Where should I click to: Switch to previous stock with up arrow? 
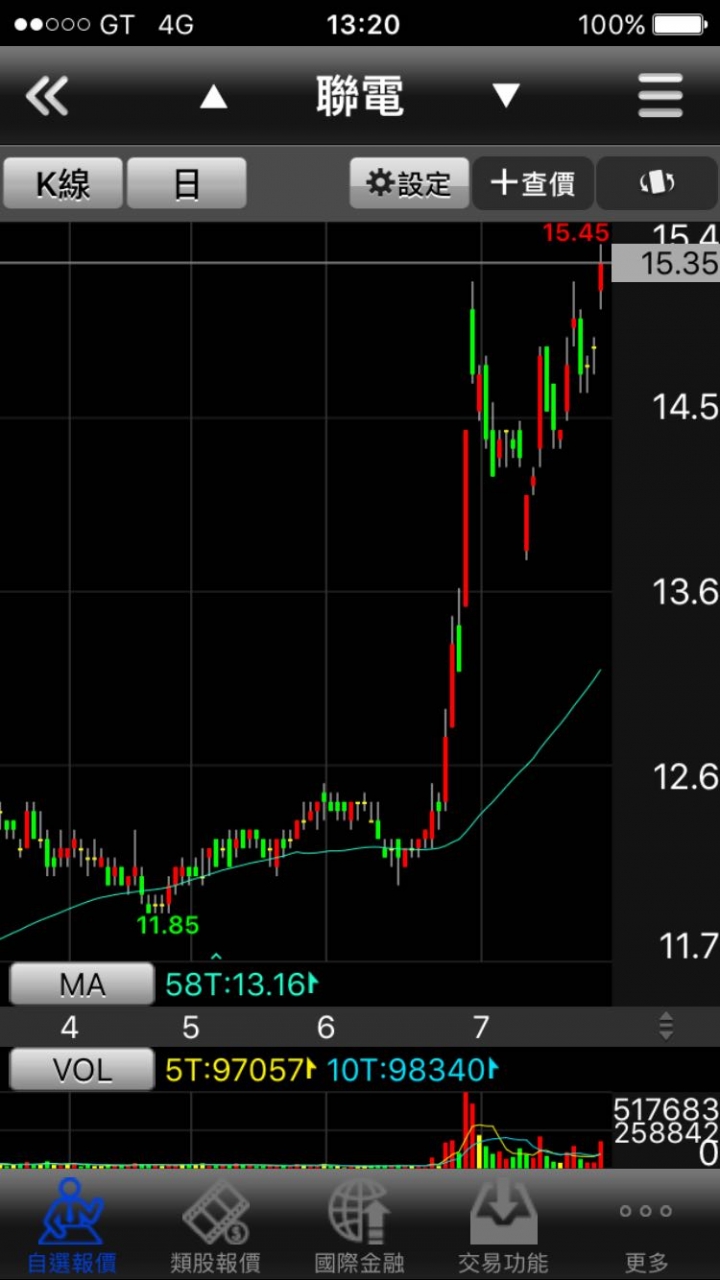[213, 97]
